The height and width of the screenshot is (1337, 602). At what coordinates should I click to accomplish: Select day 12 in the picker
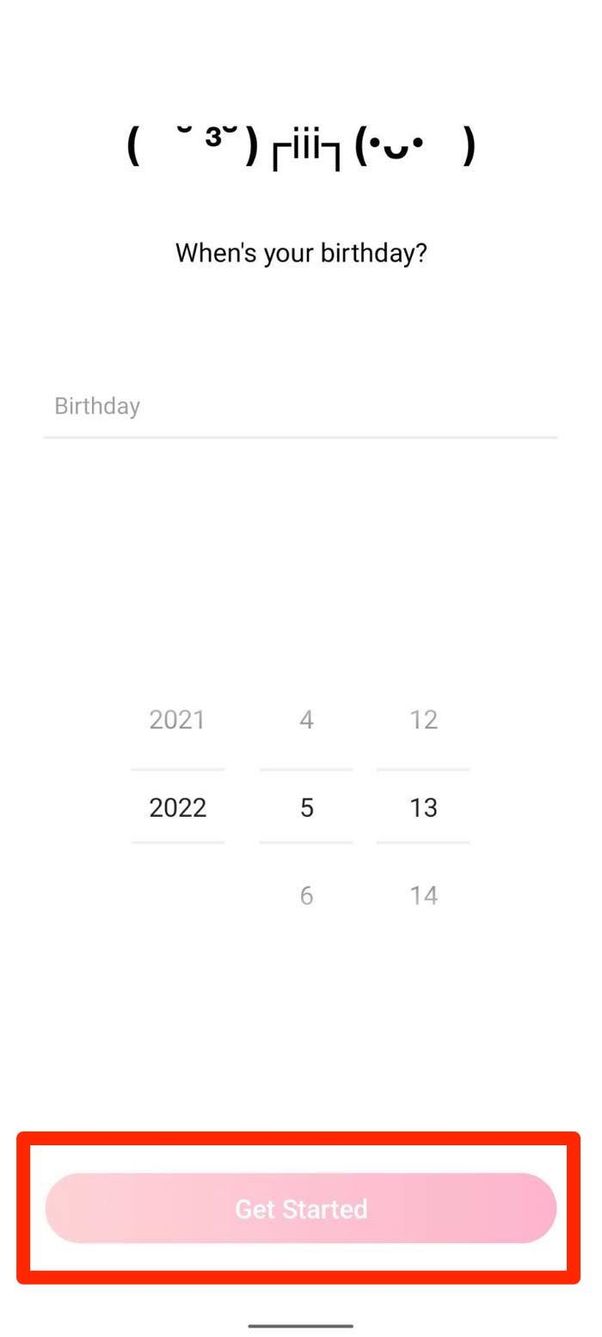(423, 719)
